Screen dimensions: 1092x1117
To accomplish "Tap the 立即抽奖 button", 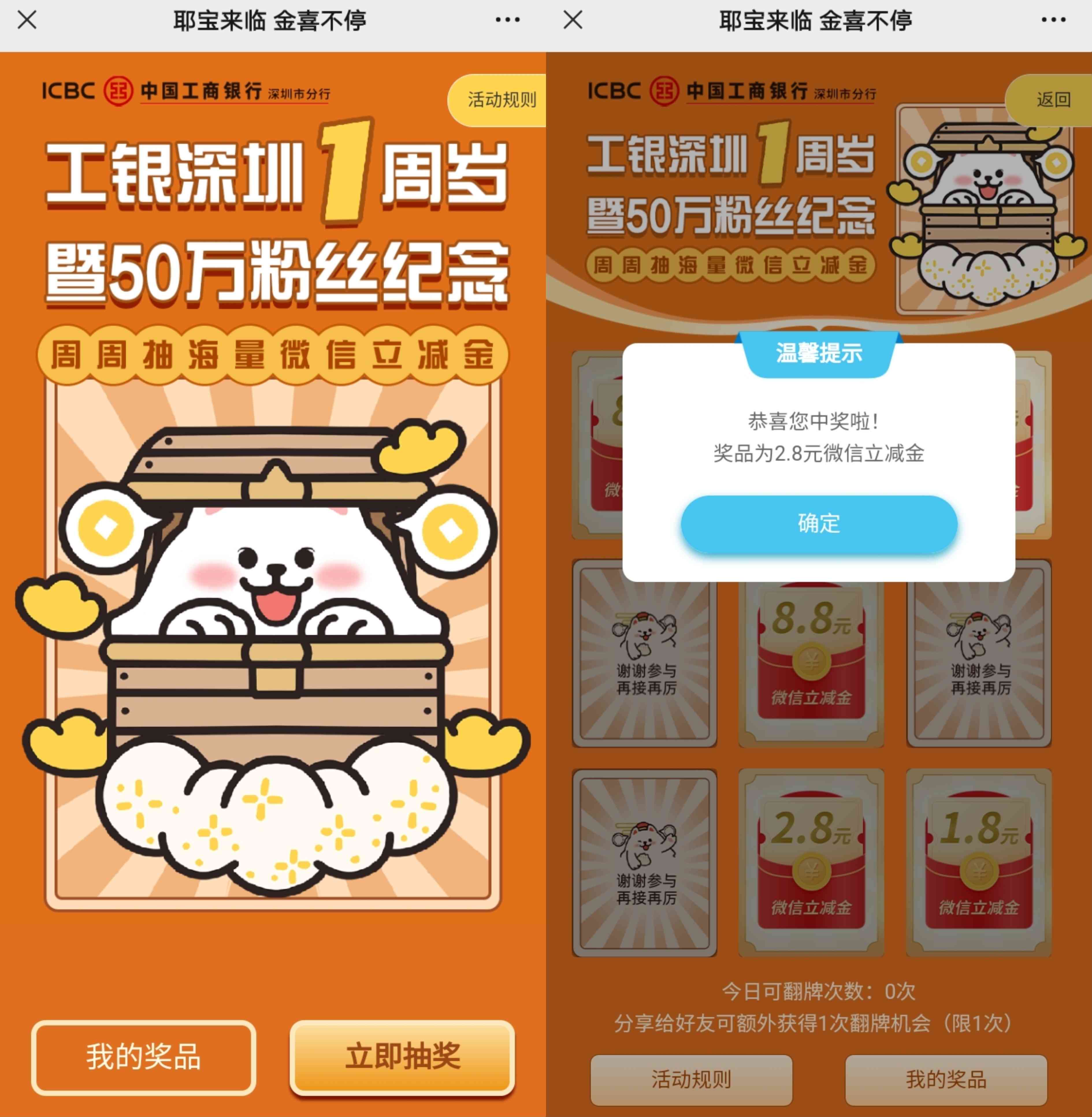I will coord(402,1056).
